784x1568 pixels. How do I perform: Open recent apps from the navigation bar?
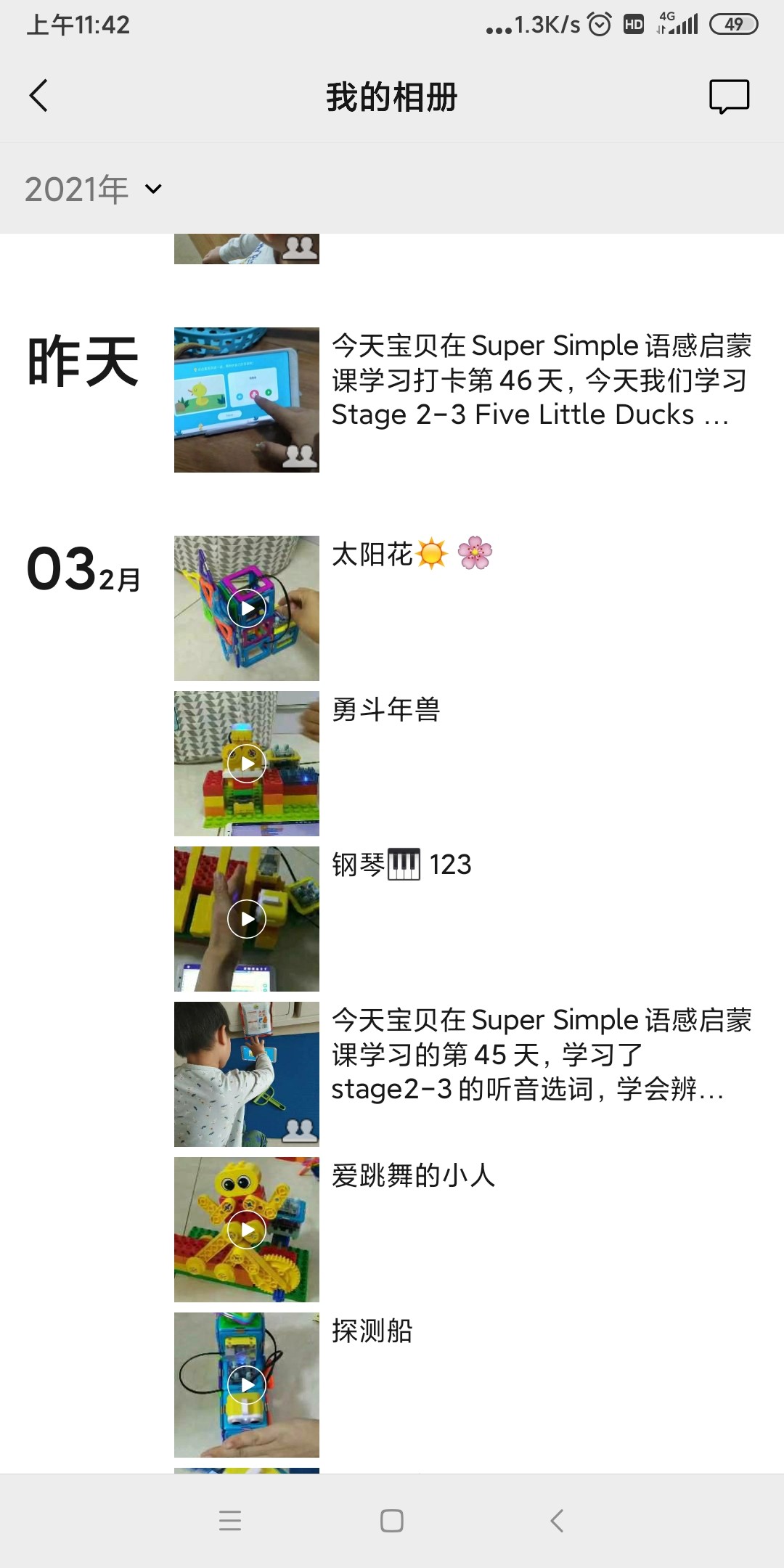[x=230, y=1521]
